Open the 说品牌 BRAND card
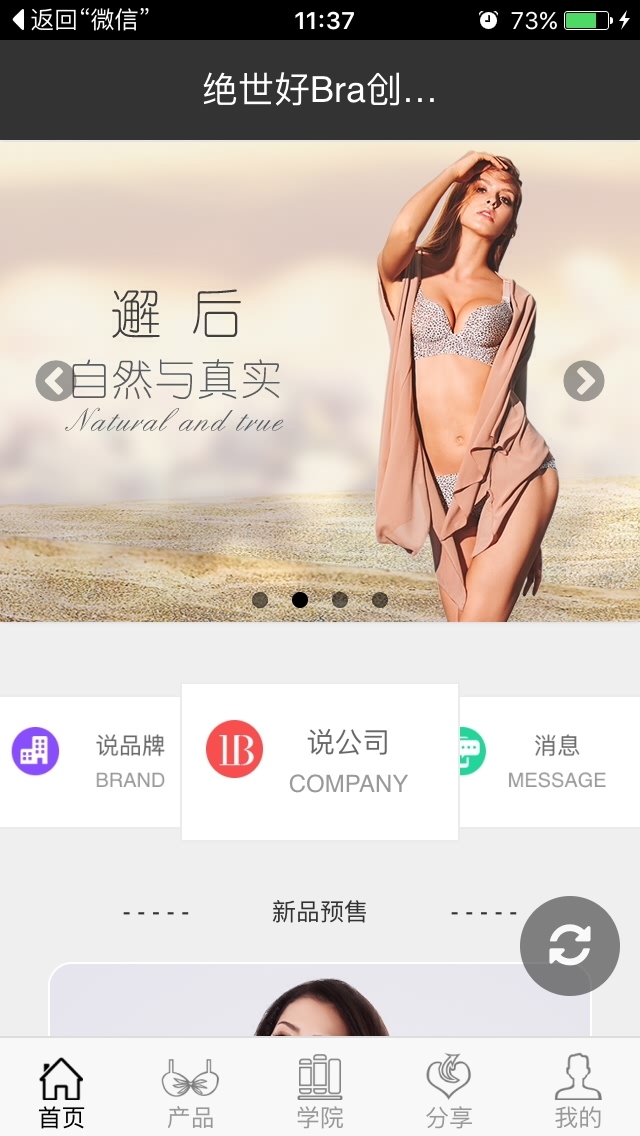640x1136 pixels. point(90,762)
